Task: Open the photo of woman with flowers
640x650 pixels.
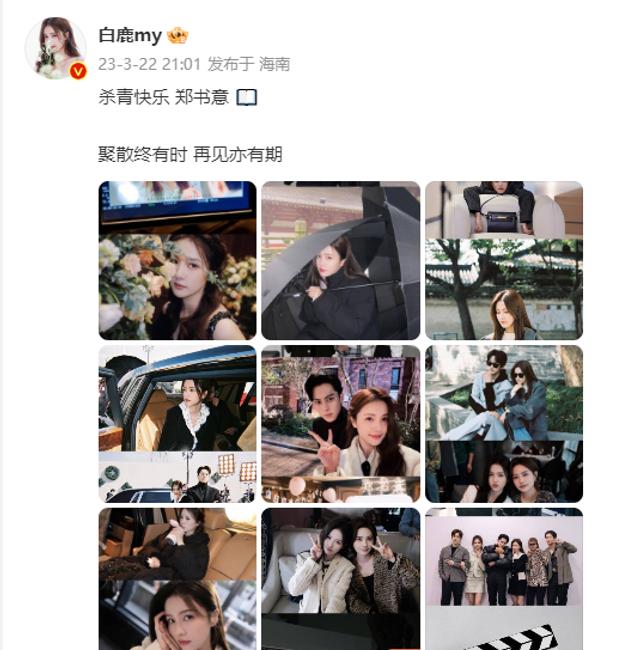Action: pos(177,261)
